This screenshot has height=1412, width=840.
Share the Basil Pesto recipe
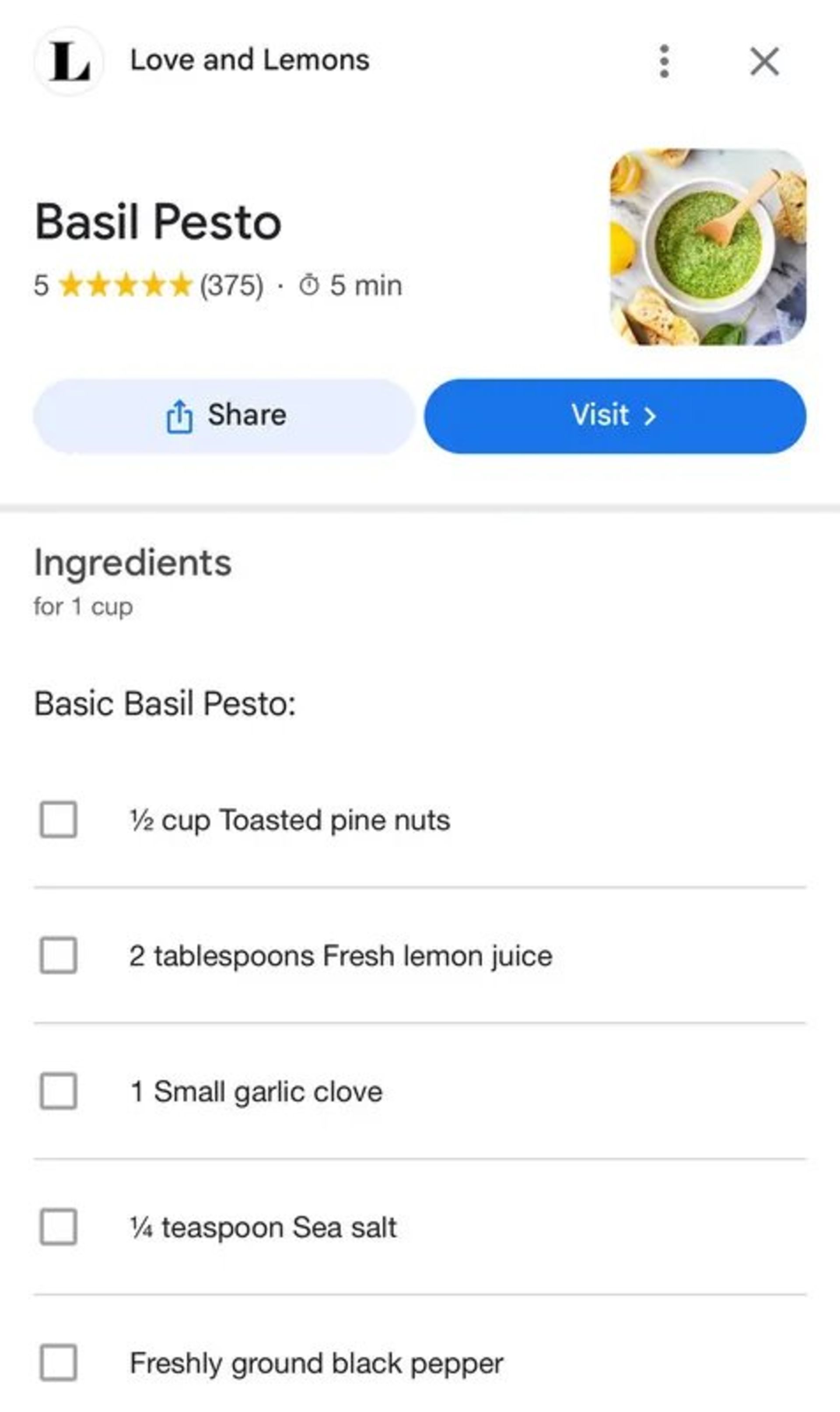pos(224,416)
